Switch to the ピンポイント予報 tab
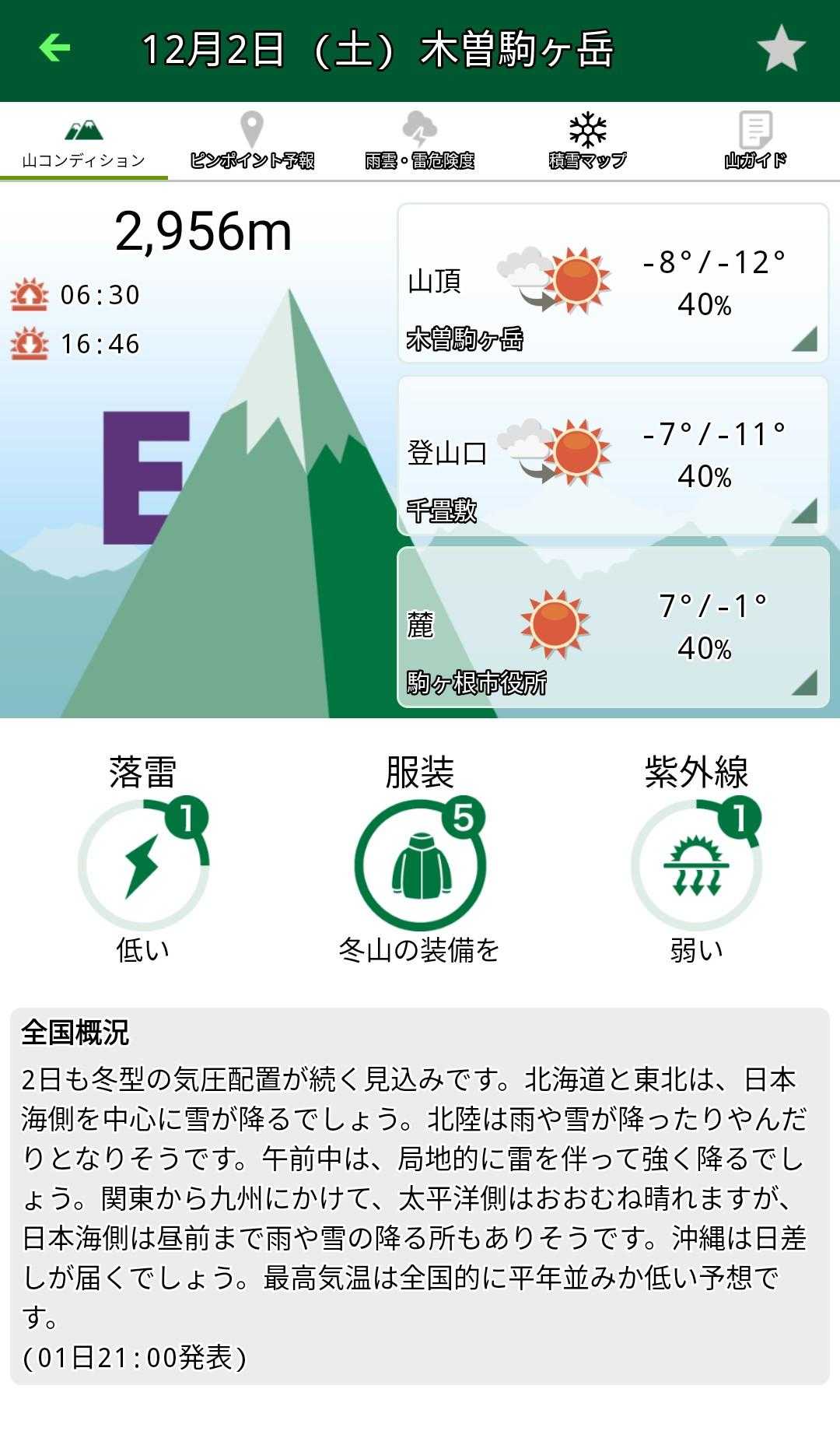 click(x=252, y=141)
